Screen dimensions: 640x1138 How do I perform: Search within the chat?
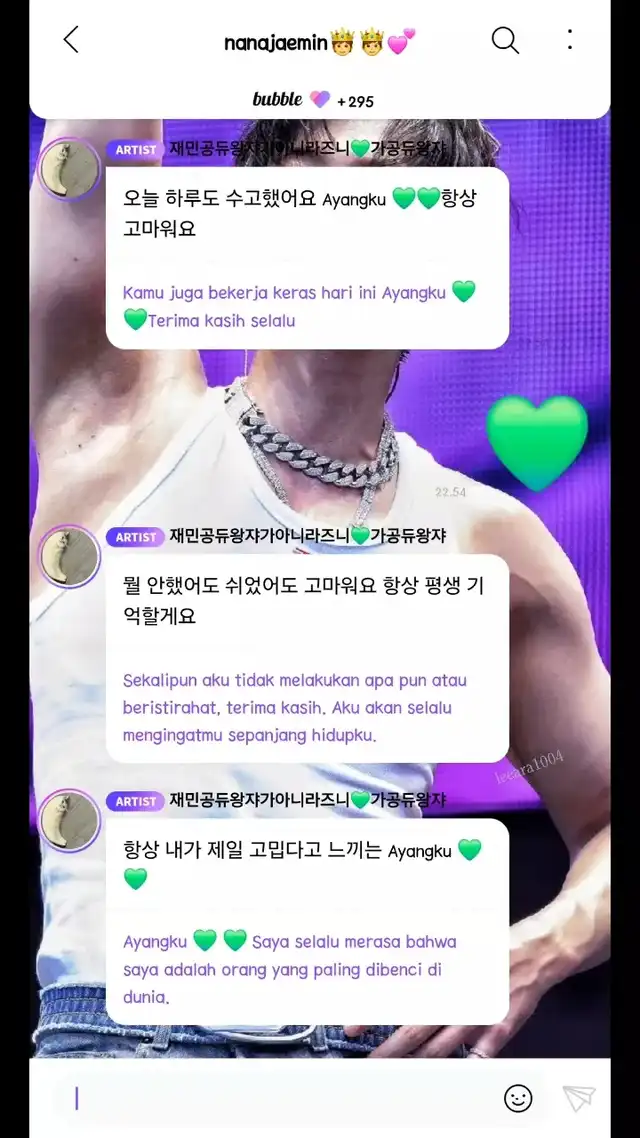(506, 40)
